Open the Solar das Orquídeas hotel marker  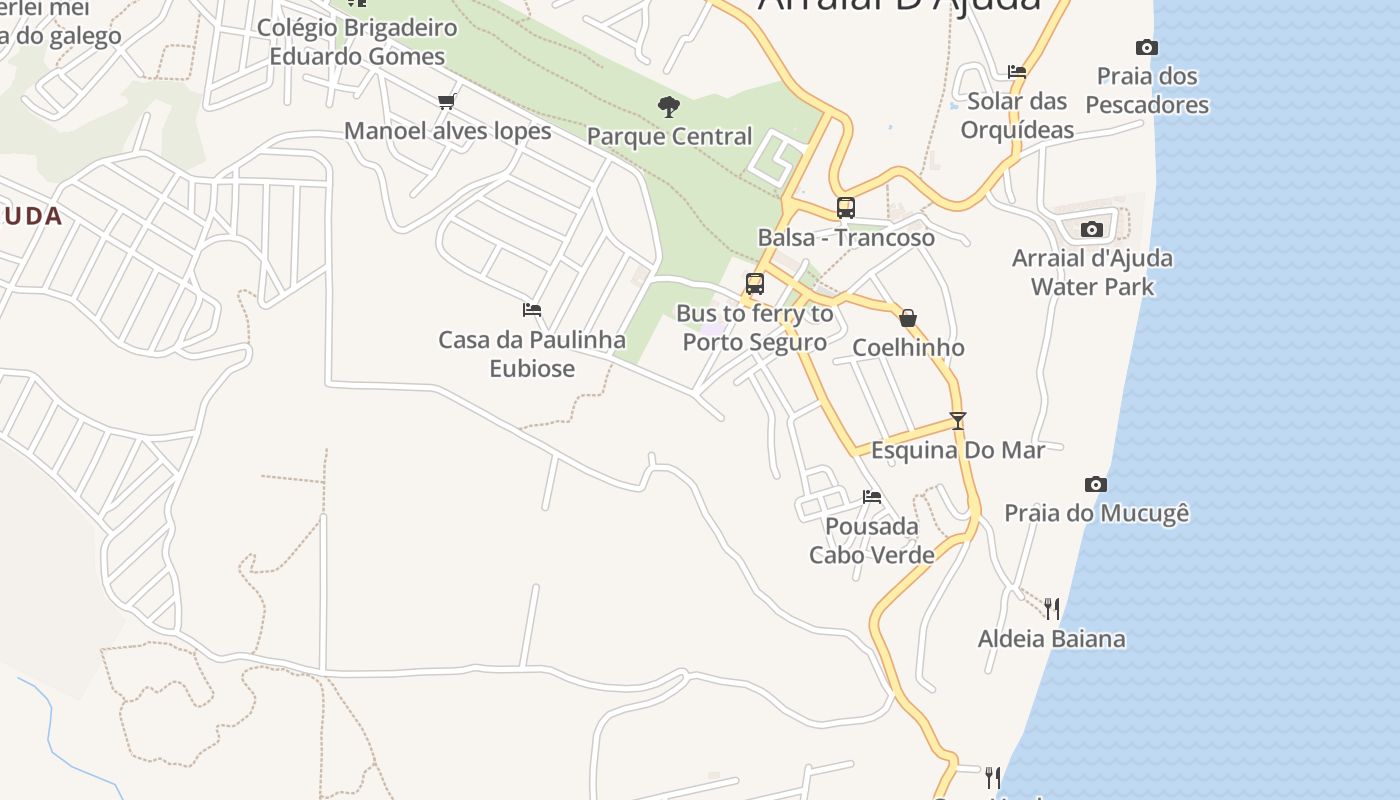point(1017,72)
